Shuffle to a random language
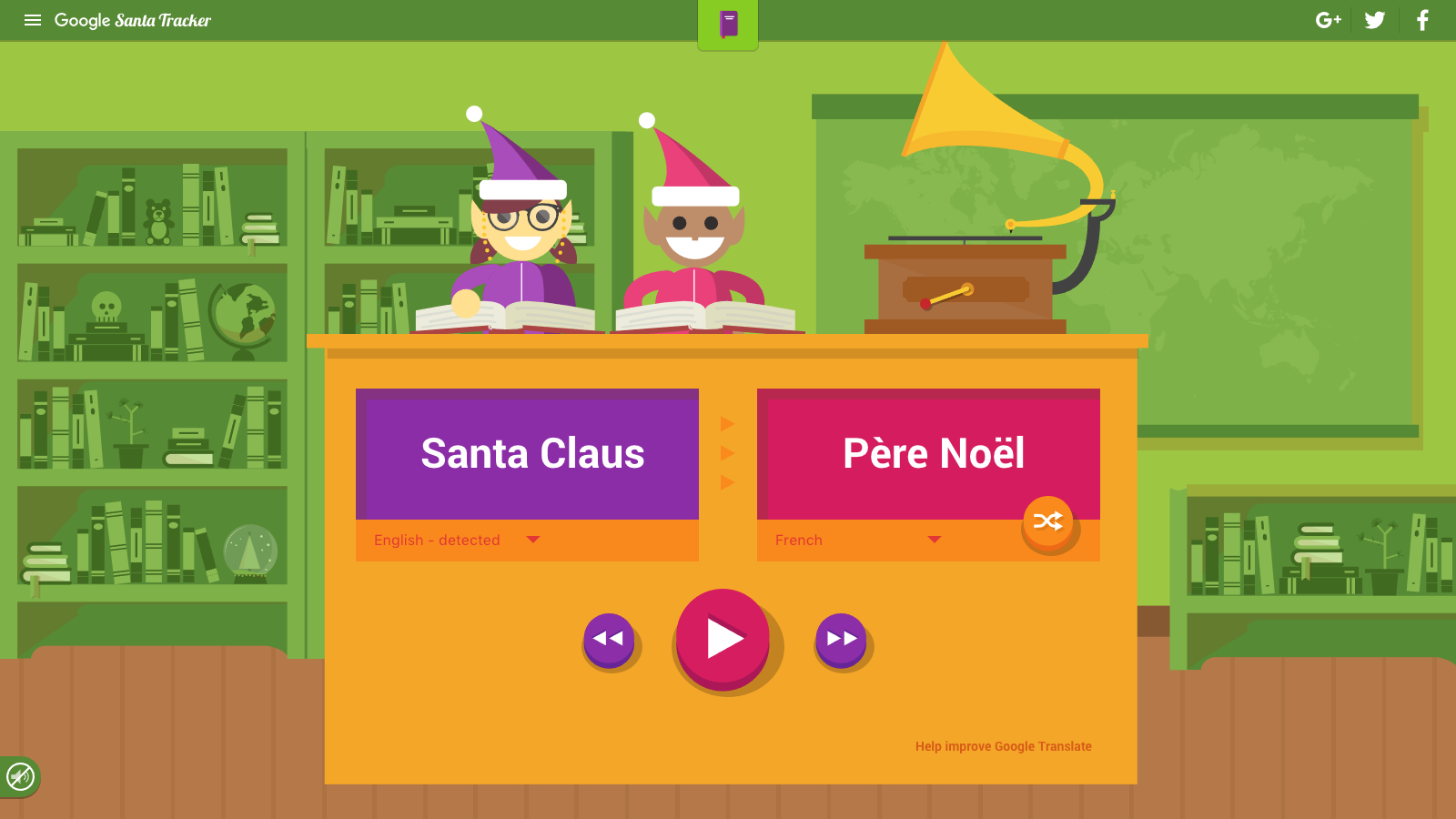The width and height of the screenshot is (1456, 819). tap(1048, 521)
